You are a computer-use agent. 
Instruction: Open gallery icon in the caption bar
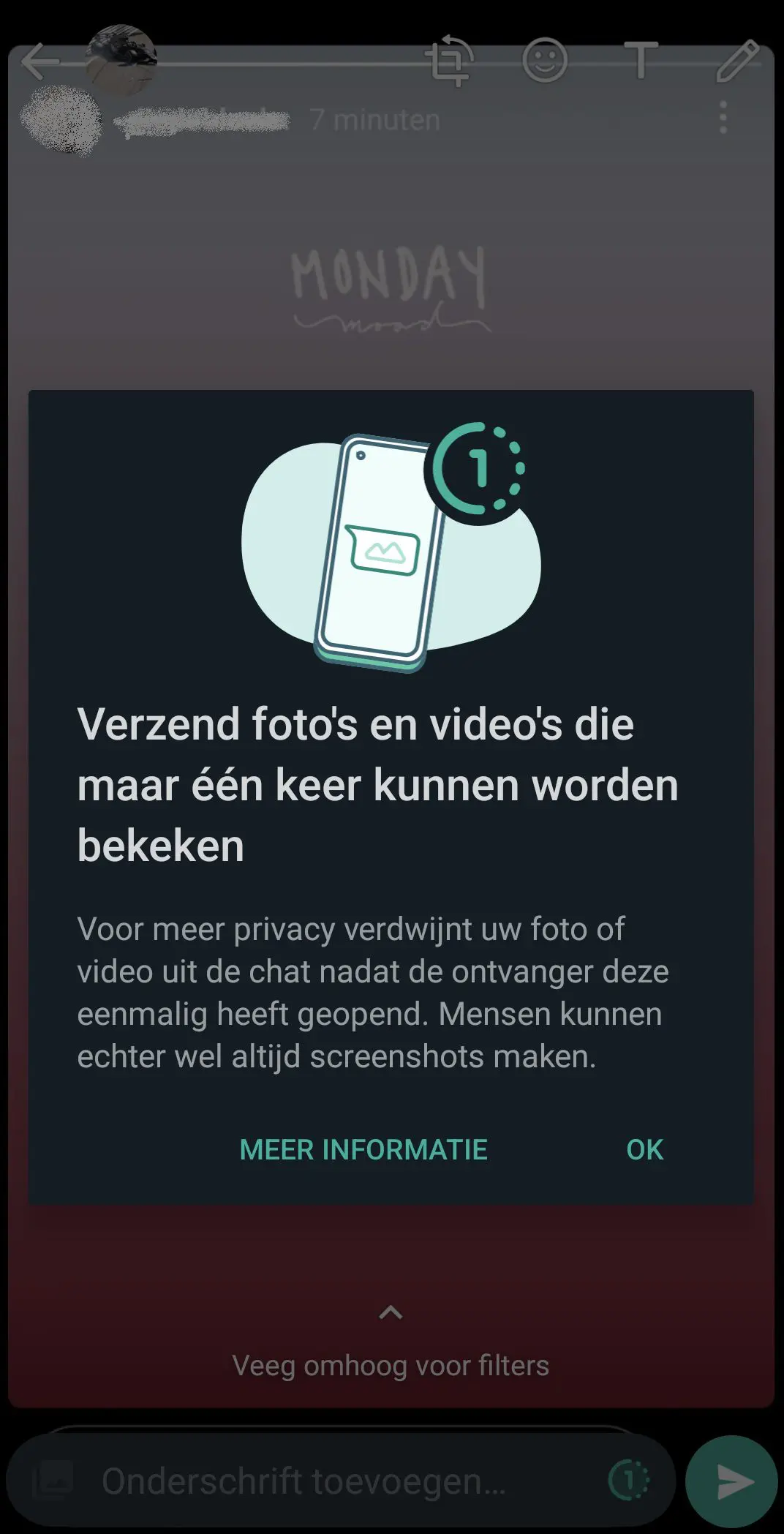coord(53,1481)
